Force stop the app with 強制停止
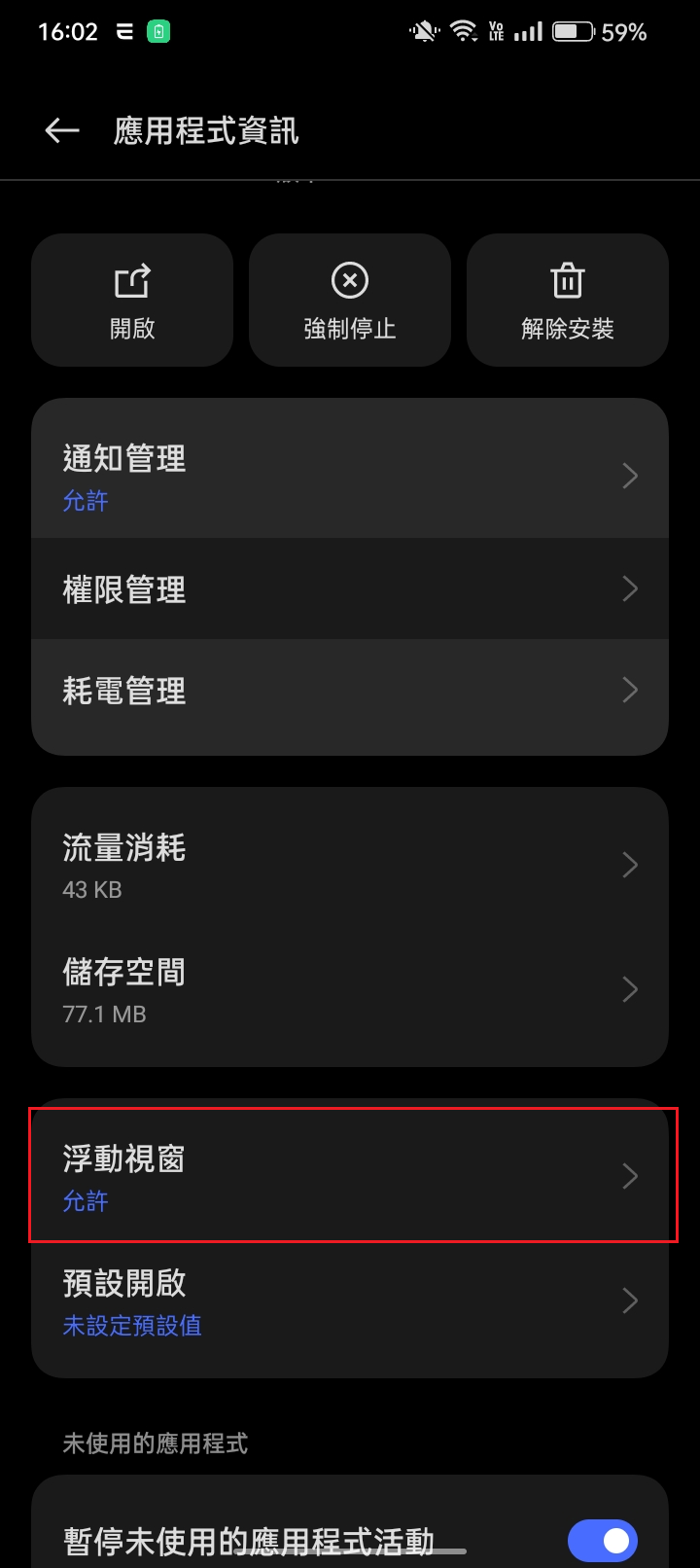Viewport: 700px width, 1568px height. point(350,301)
